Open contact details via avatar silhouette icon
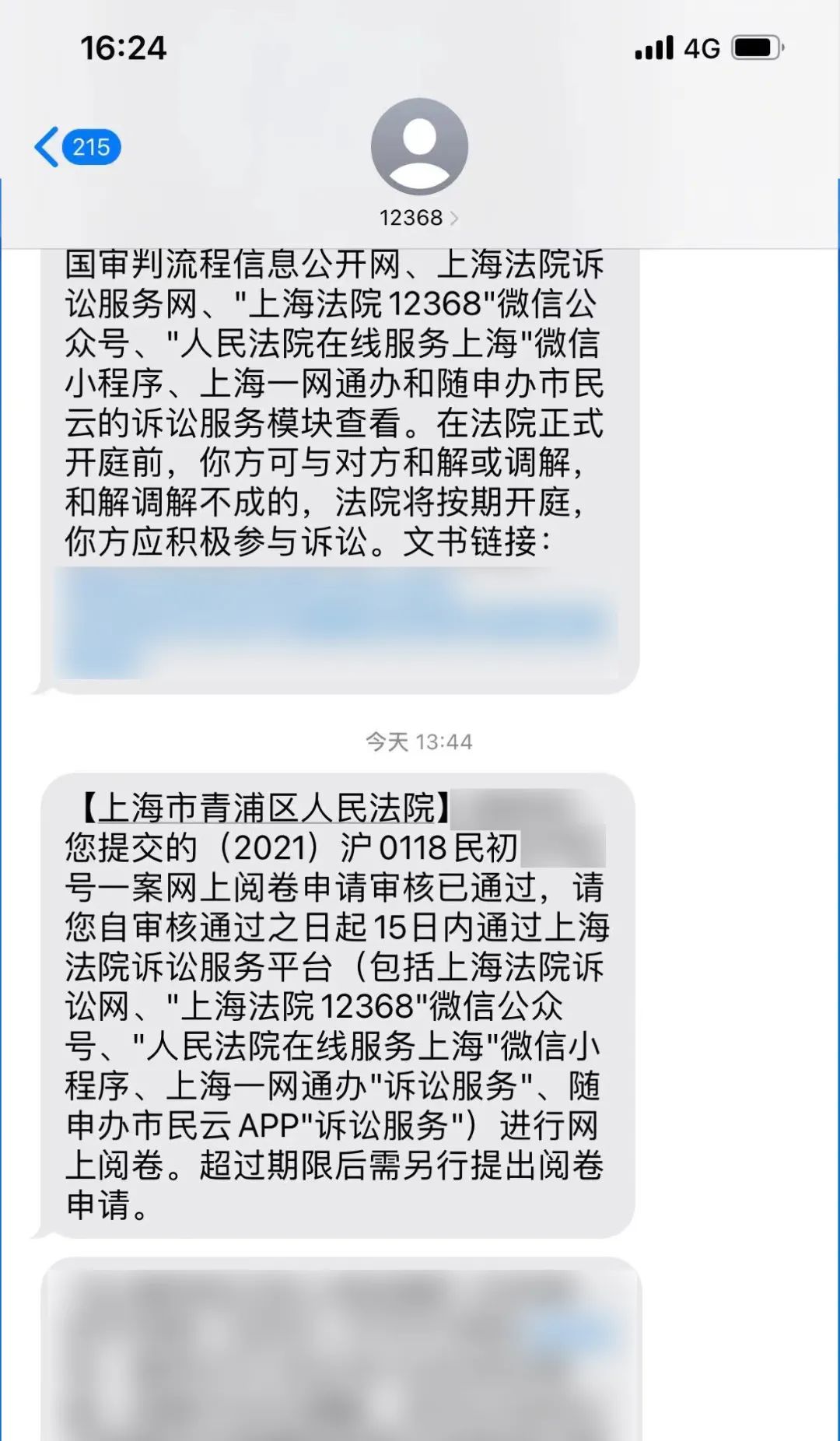840x1441 pixels. (420, 148)
